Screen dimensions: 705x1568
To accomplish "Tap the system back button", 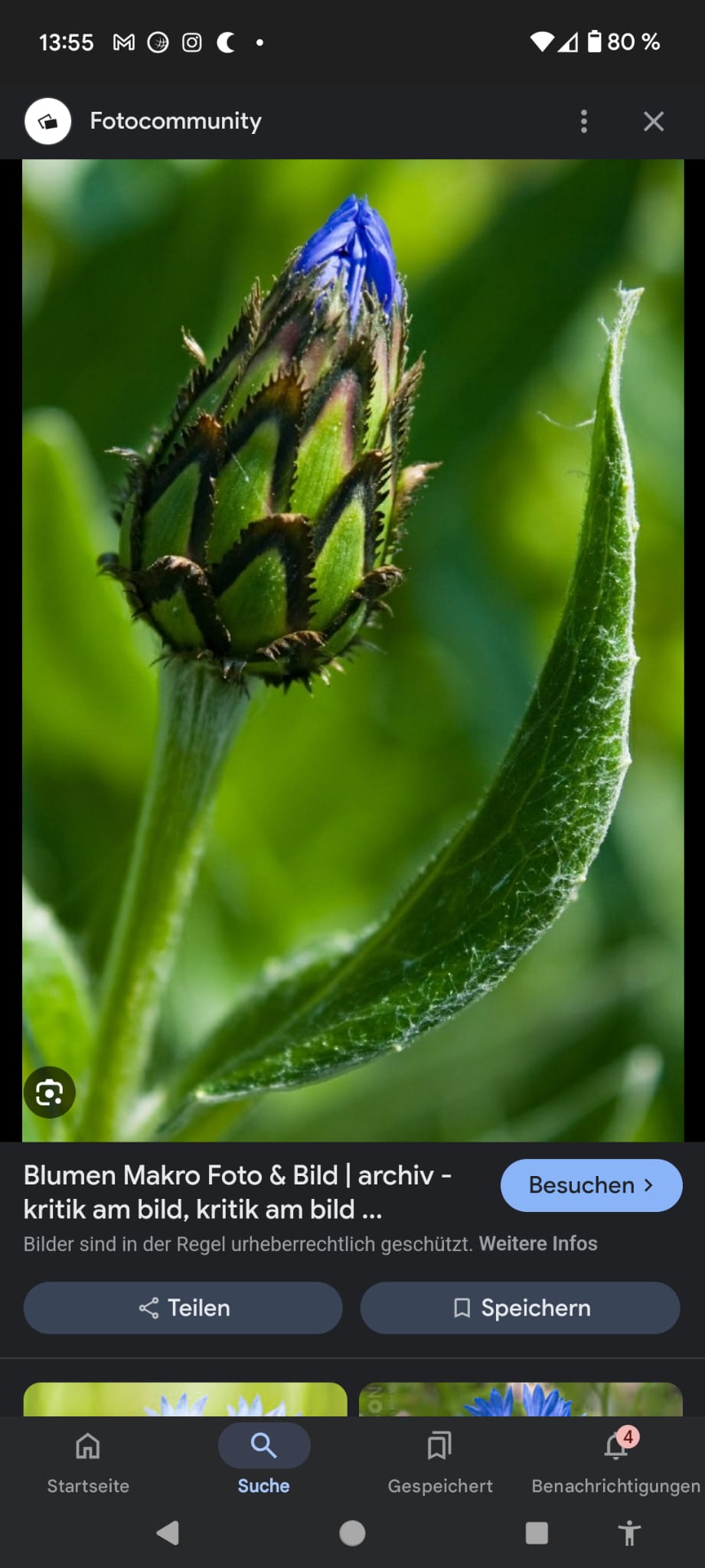I will (x=168, y=1533).
